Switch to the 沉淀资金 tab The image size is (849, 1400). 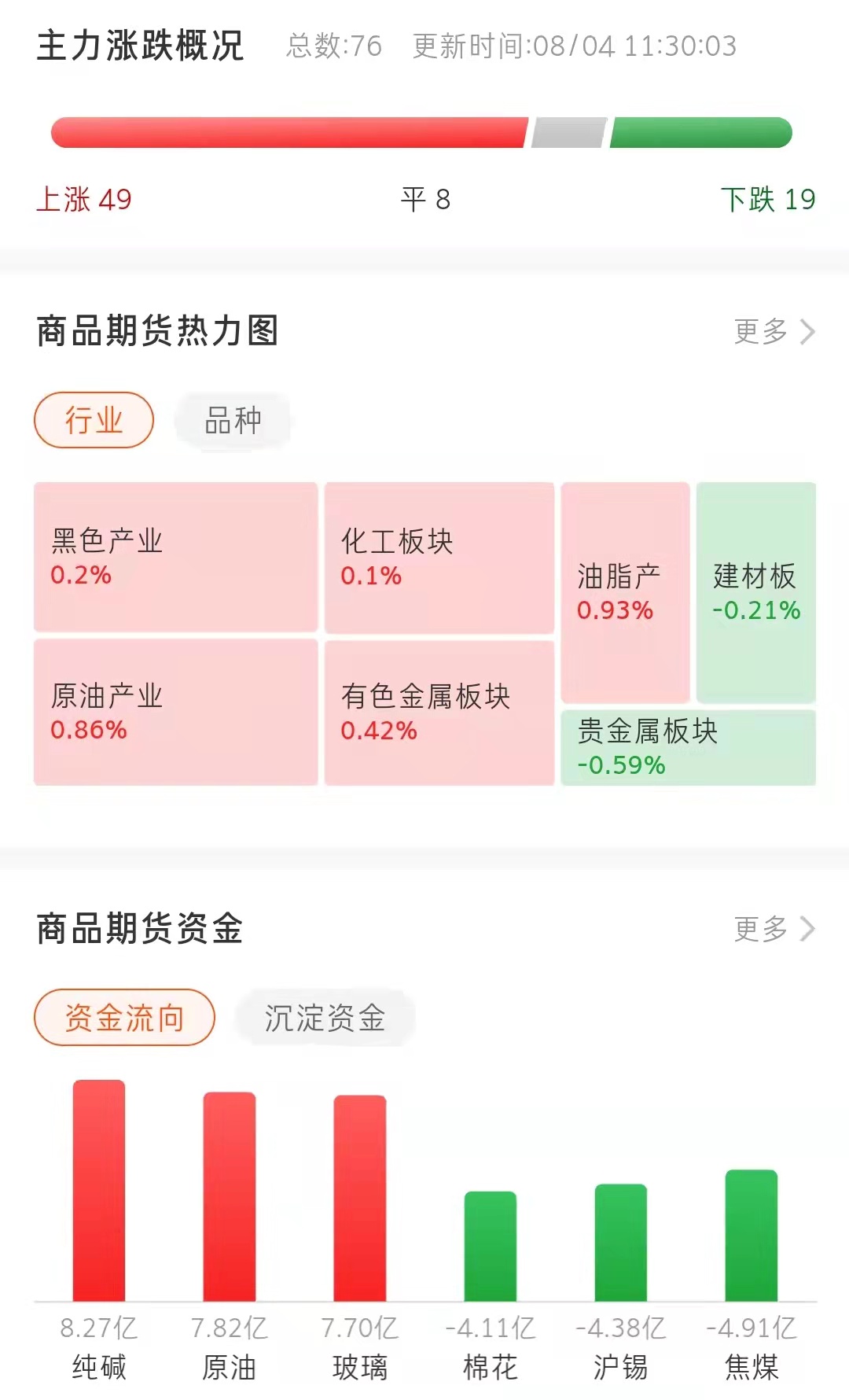pos(325,1018)
